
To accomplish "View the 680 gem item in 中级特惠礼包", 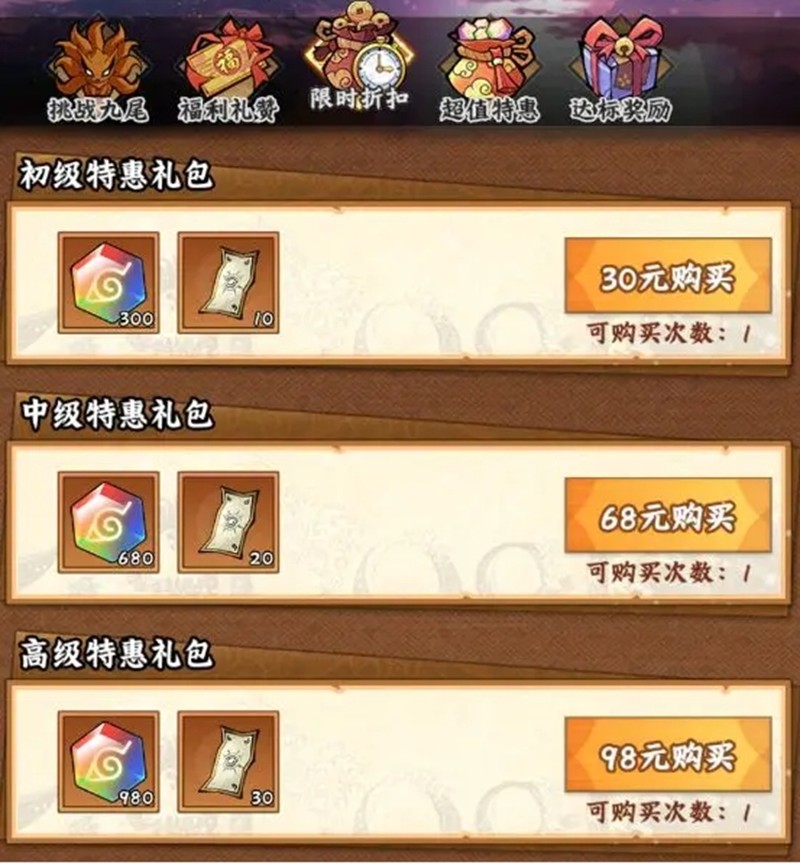I will 108,523.
